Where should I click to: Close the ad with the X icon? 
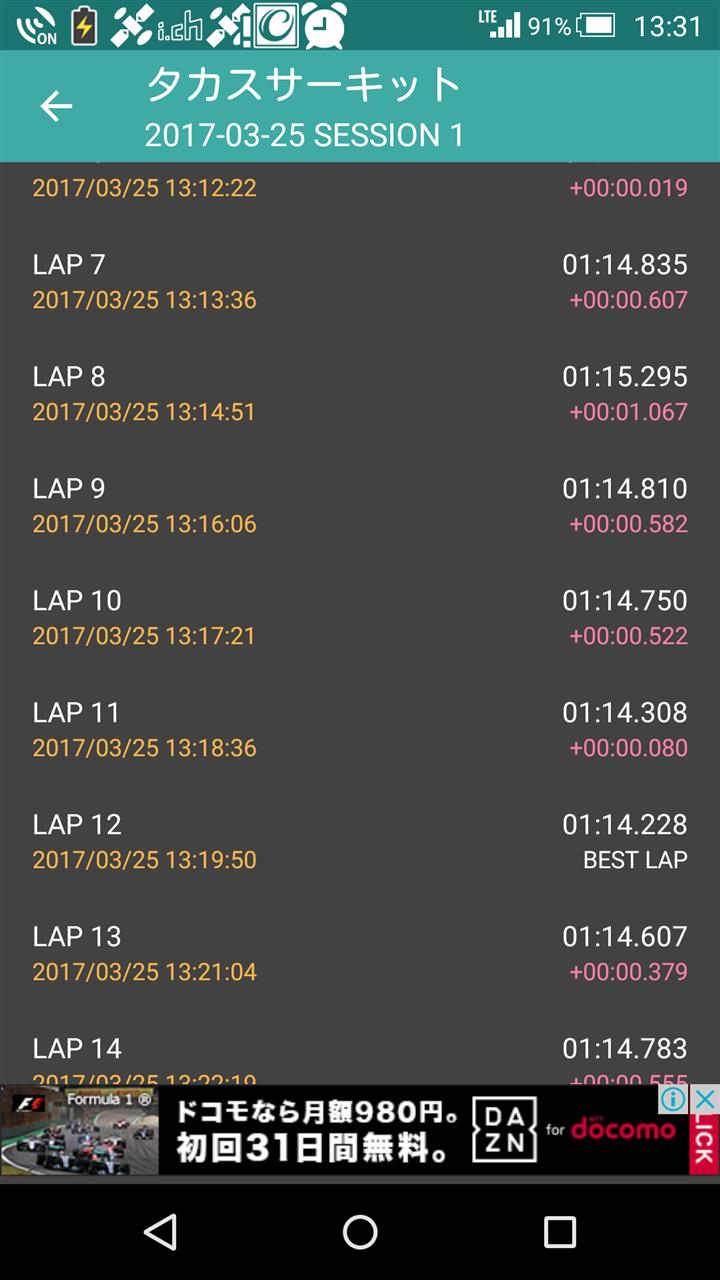tap(706, 1099)
